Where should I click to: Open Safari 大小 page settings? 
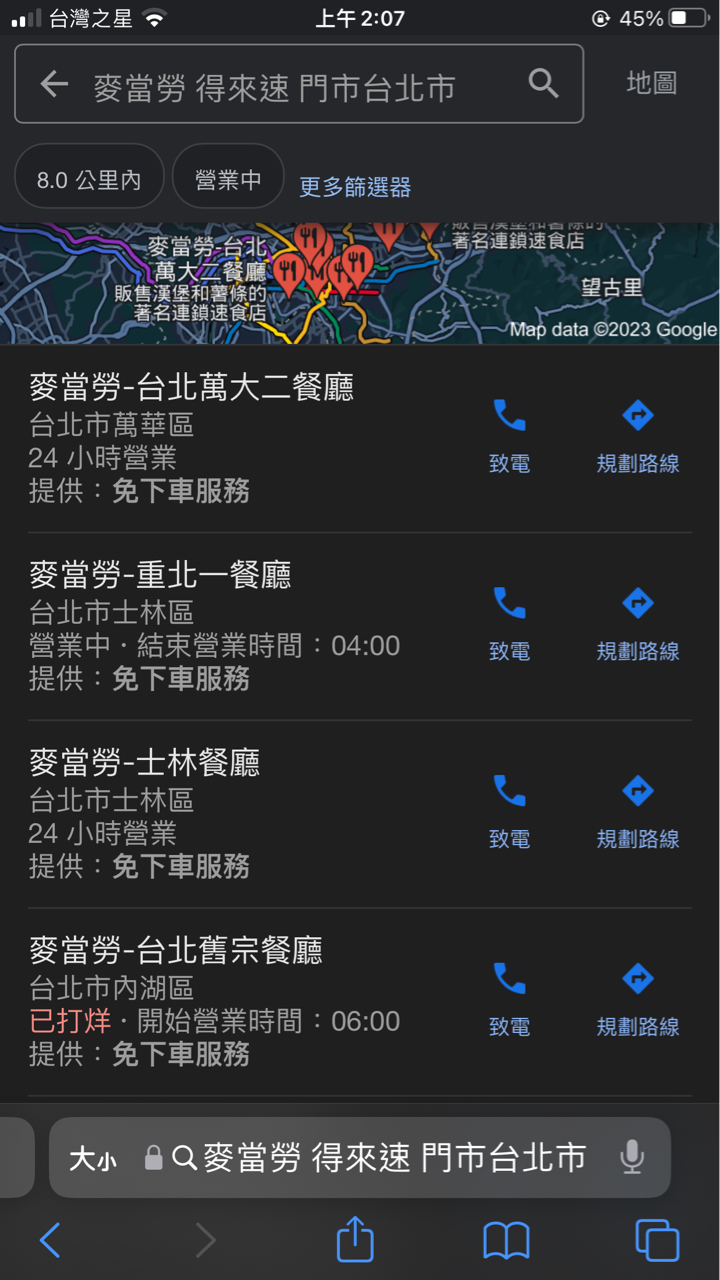coord(93,1159)
